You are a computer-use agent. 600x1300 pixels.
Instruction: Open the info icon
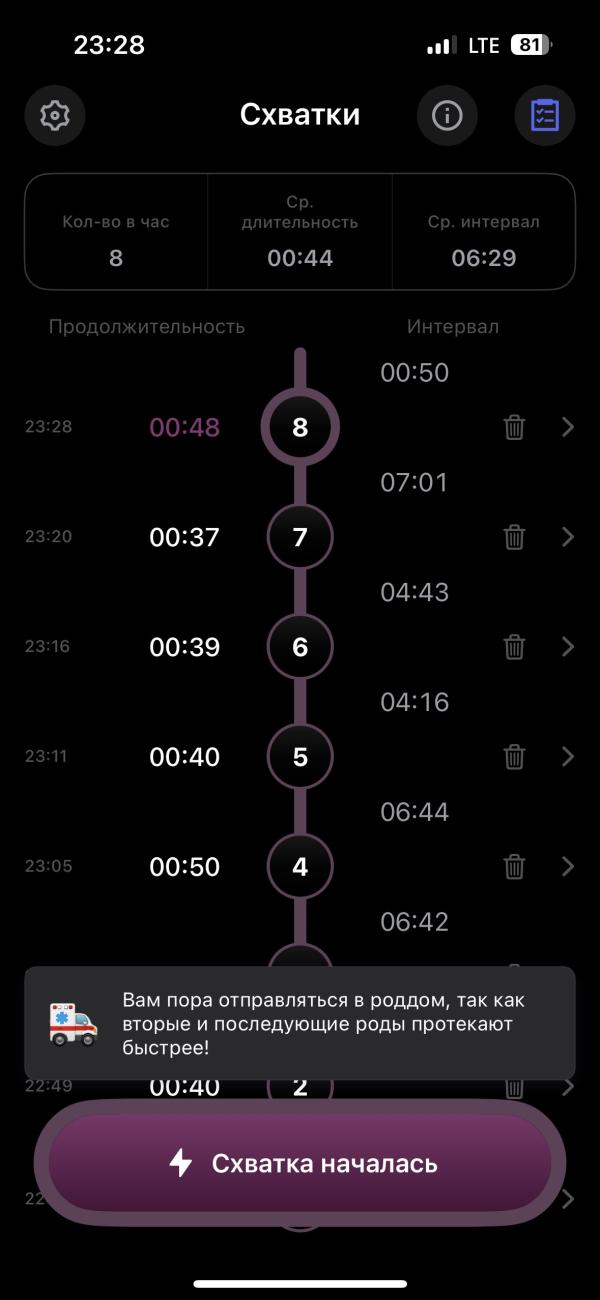pos(447,116)
